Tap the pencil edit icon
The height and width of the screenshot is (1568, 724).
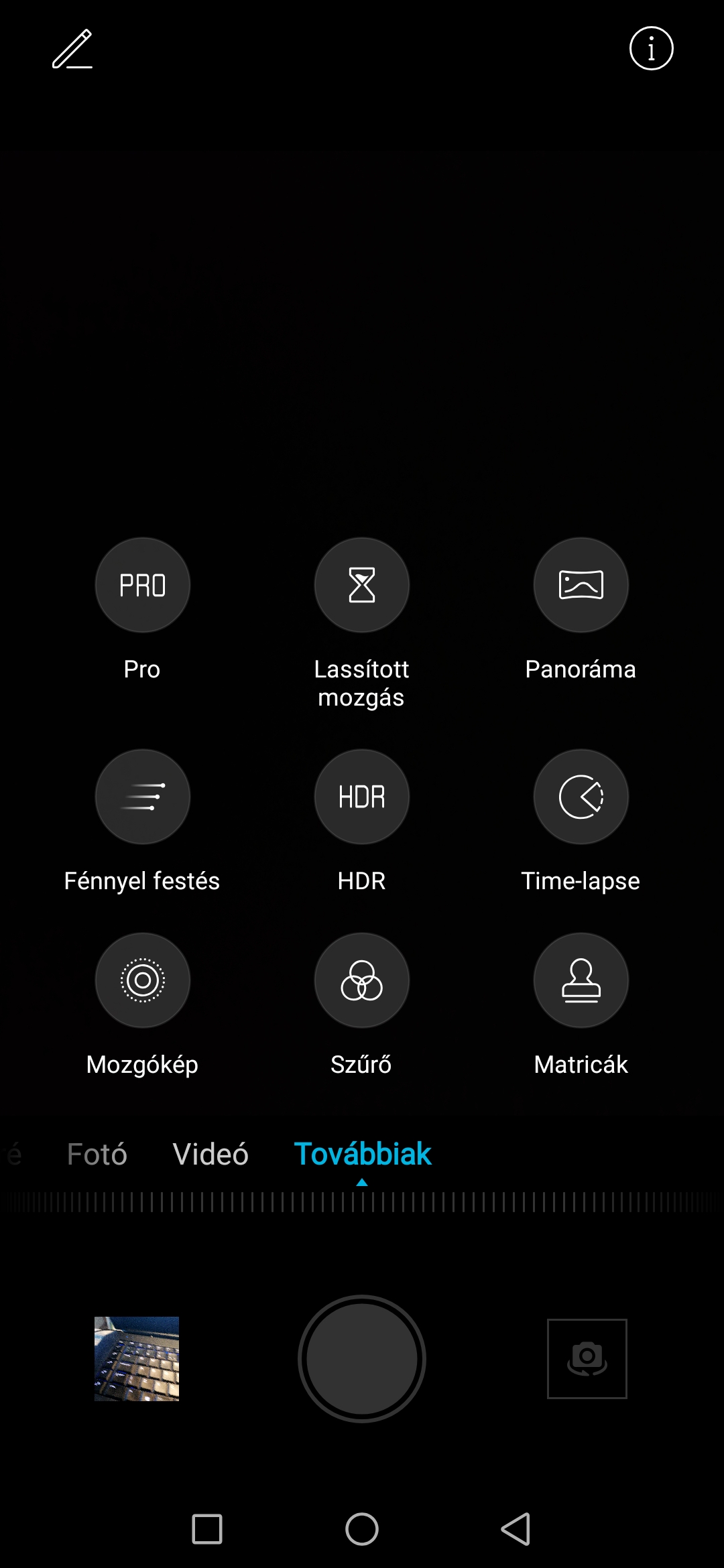[x=72, y=49]
